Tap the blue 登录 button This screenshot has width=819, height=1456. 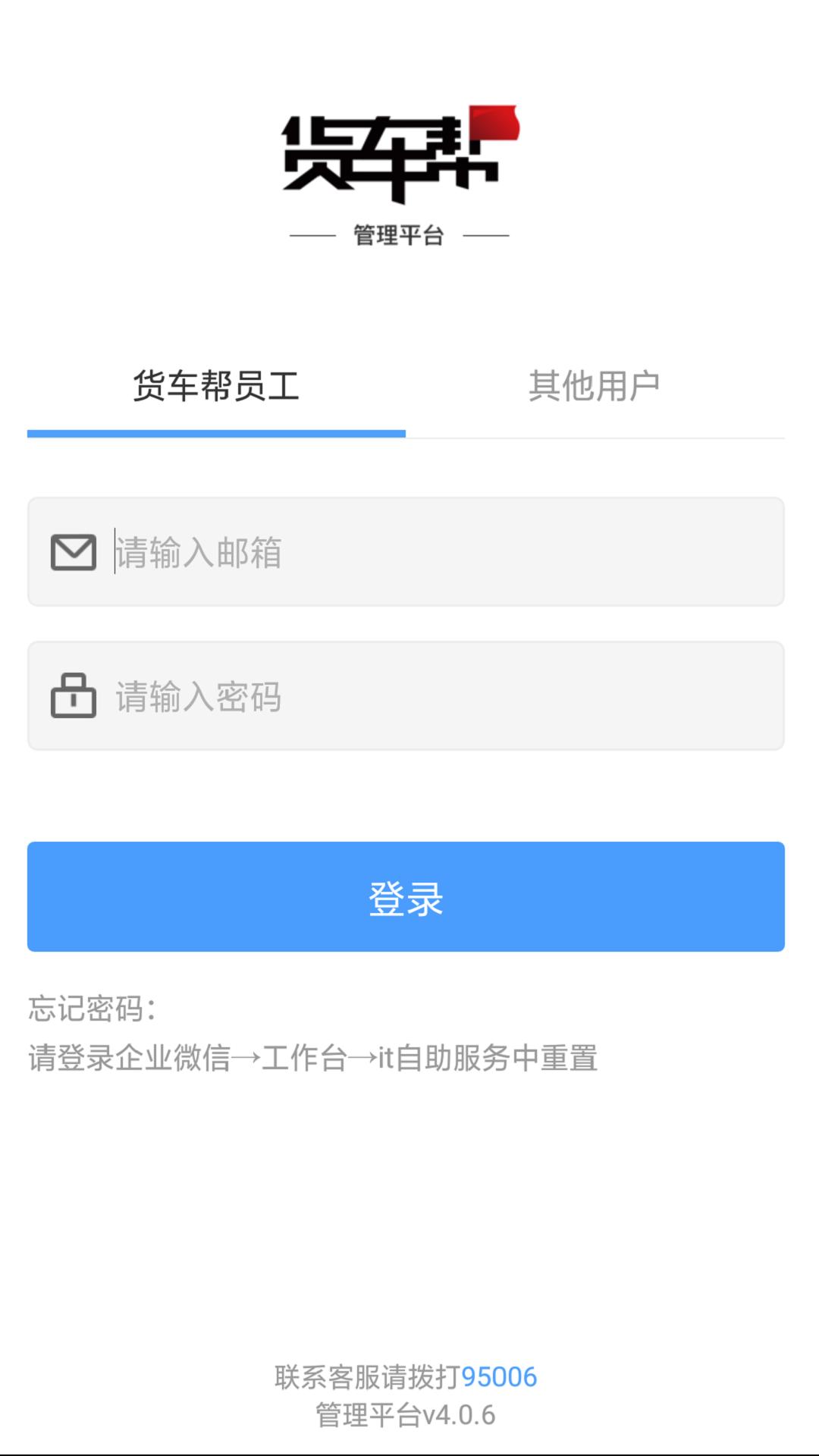(406, 896)
